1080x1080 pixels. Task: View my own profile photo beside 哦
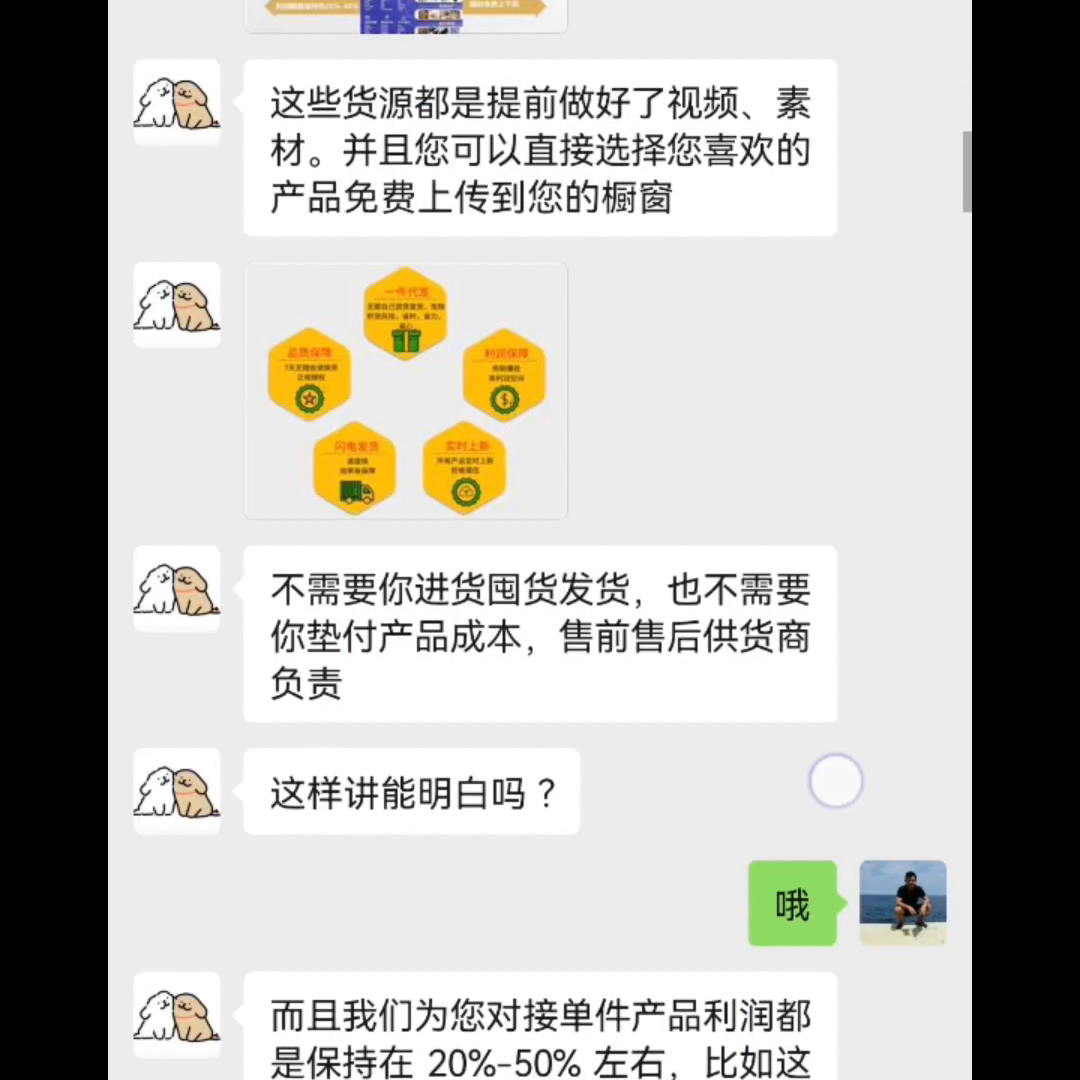pos(902,902)
